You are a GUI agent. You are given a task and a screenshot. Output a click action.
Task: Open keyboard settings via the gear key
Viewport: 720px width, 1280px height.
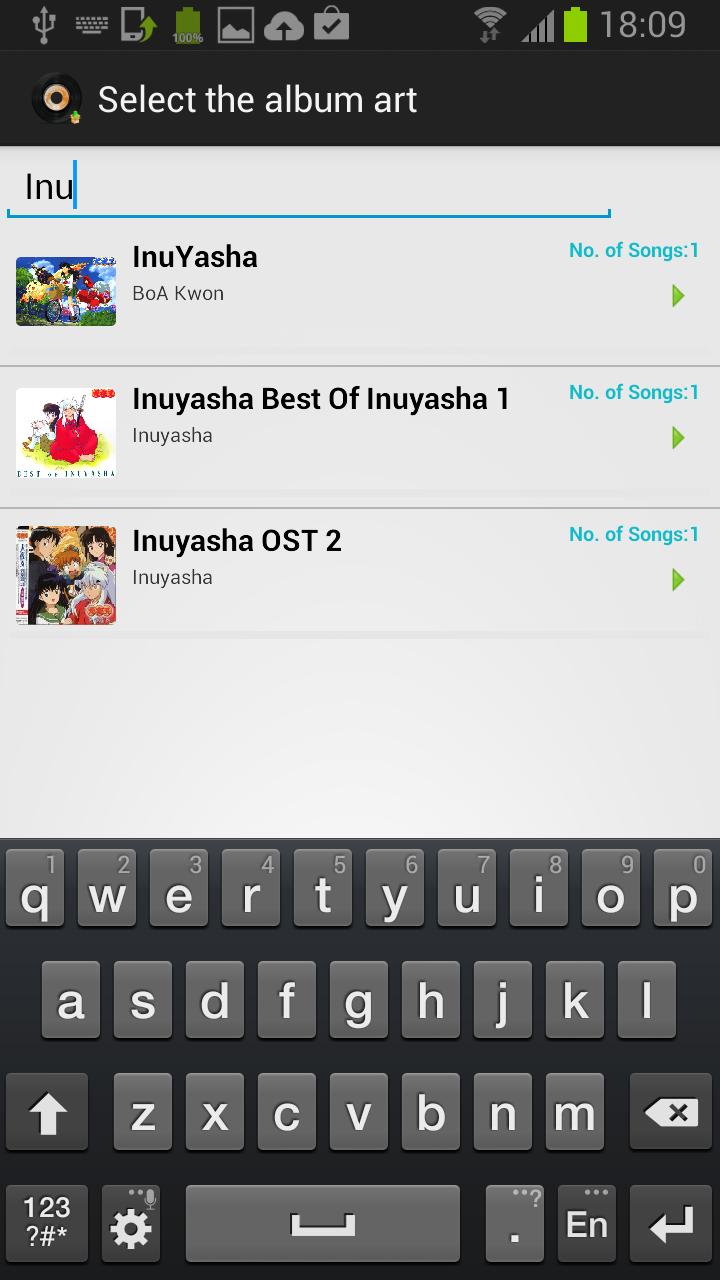pos(131,1224)
